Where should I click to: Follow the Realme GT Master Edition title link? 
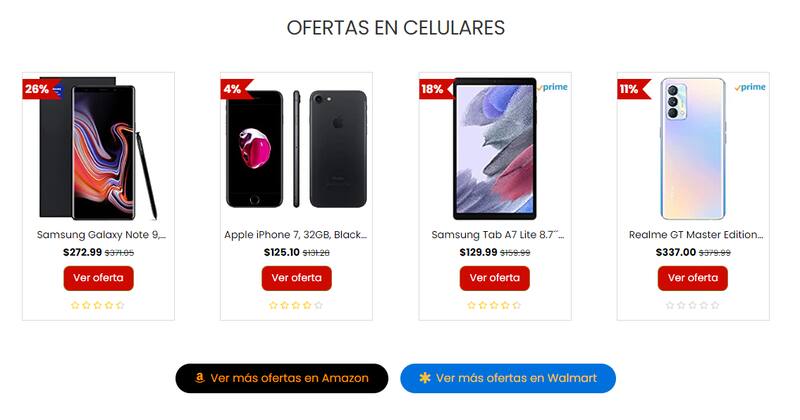pyautogui.click(x=695, y=235)
